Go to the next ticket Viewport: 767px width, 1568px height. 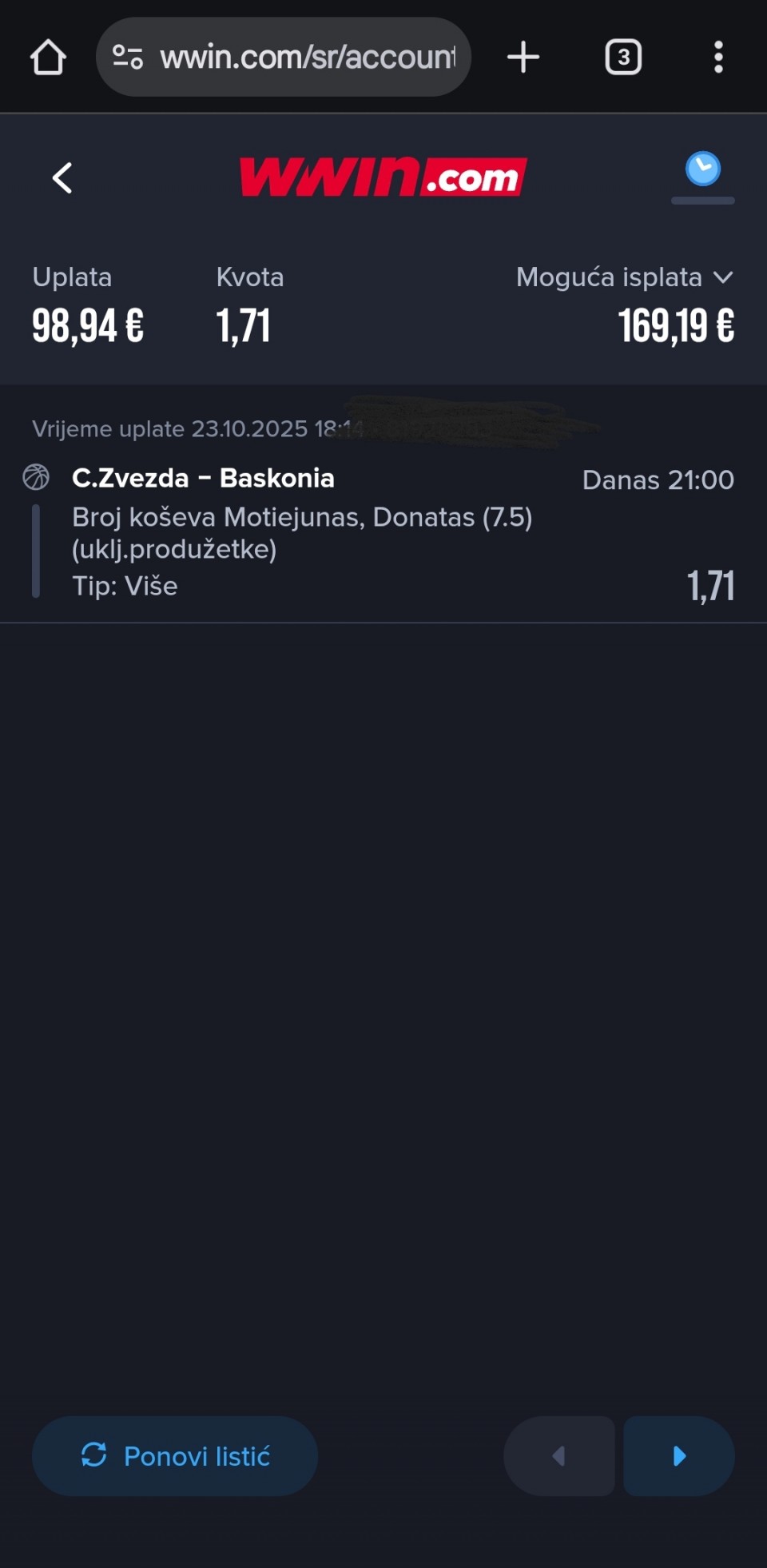pyautogui.click(x=679, y=1456)
